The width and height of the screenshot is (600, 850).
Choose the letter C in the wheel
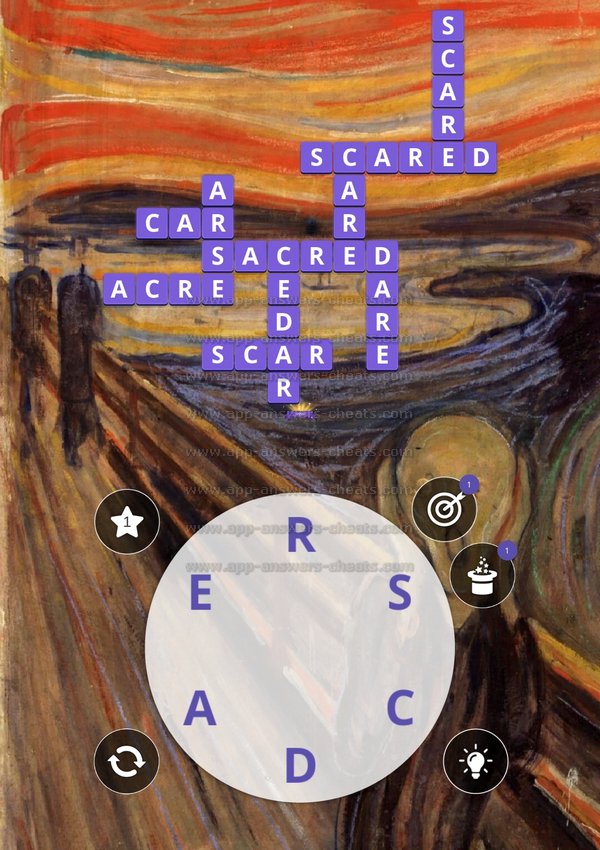[x=400, y=709]
